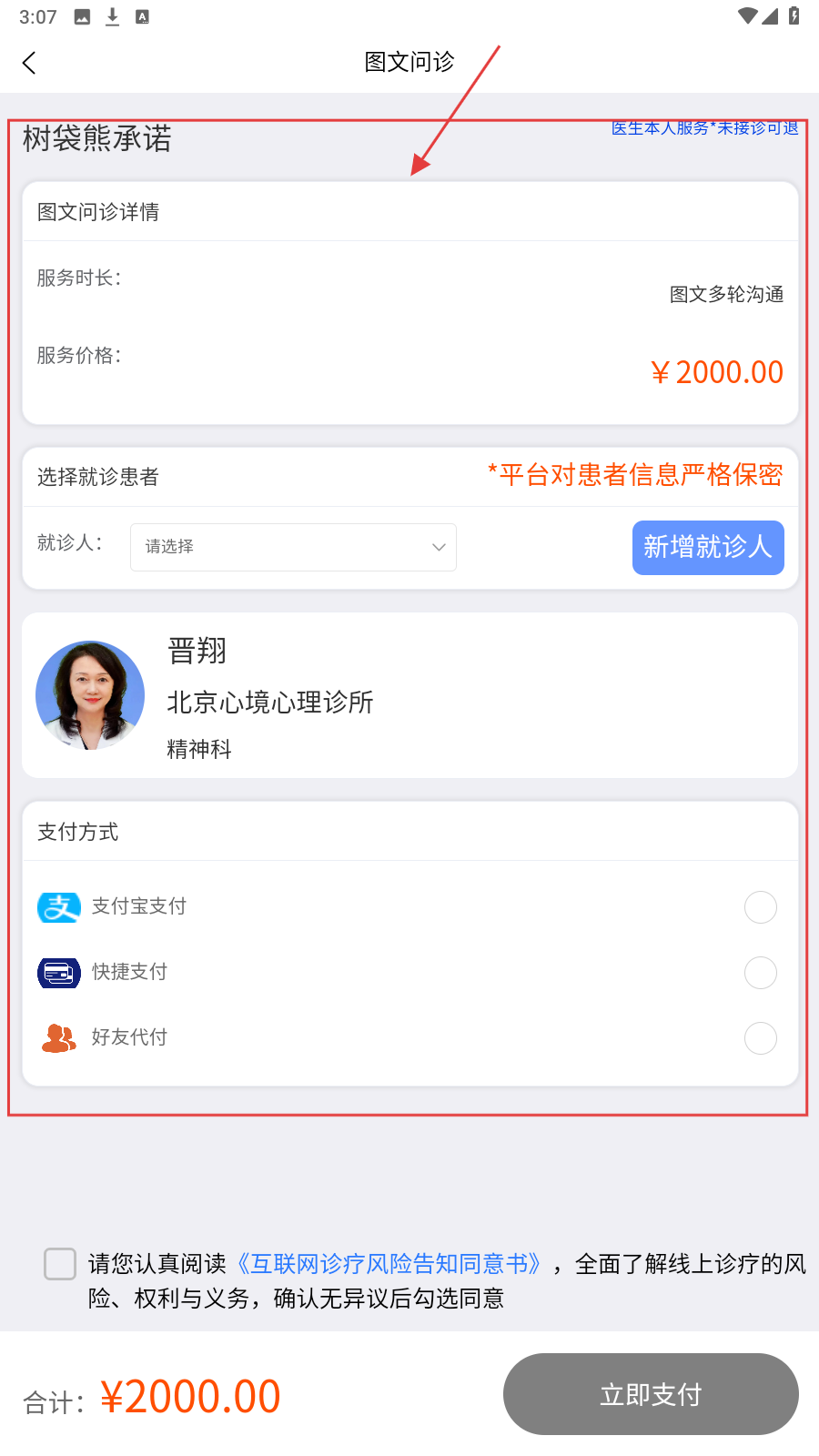Tap the 新增就诊人 button
Screen dimensions: 819x1456
(x=708, y=548)
